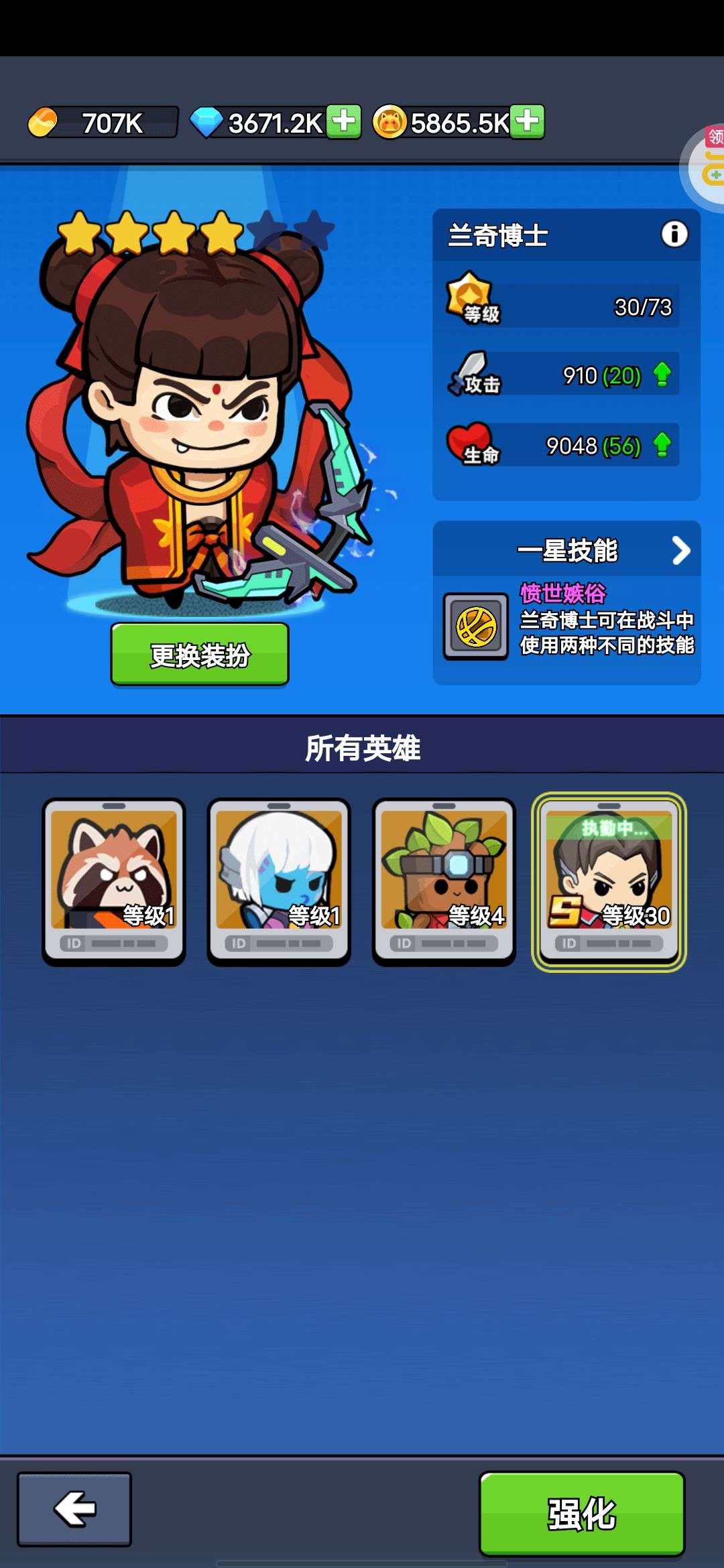Image resolution: width=724 pixels, height=1568 pixels.
Task: Upgrade 生命 with the green arrow
Action: [662, 444]
